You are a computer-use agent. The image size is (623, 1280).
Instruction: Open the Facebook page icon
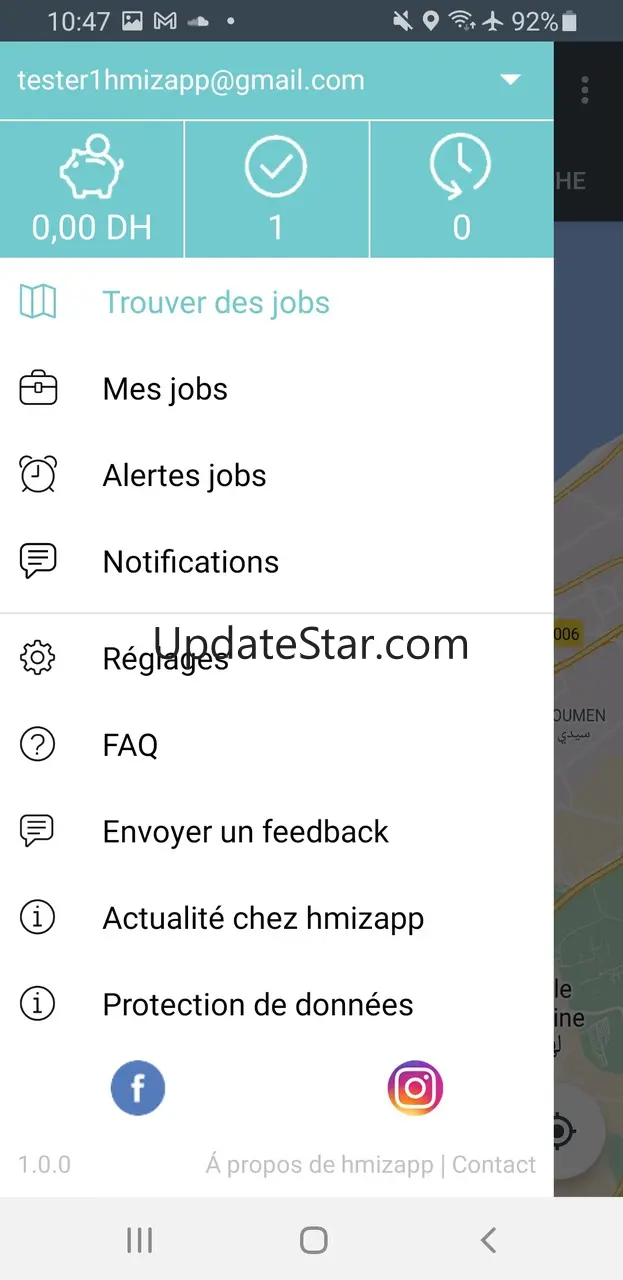coord(138,1088)
